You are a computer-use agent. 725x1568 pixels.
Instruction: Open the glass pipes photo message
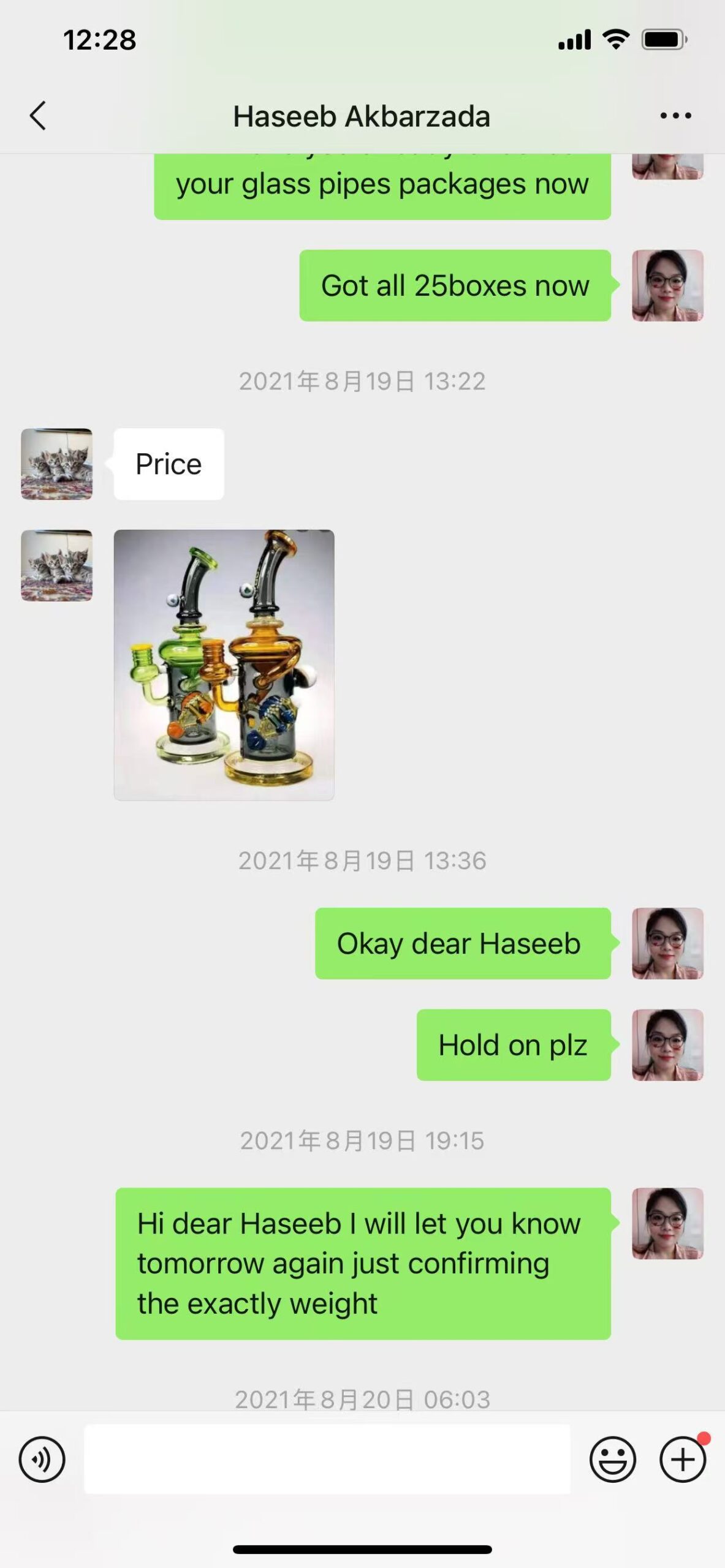coord(224,665)
